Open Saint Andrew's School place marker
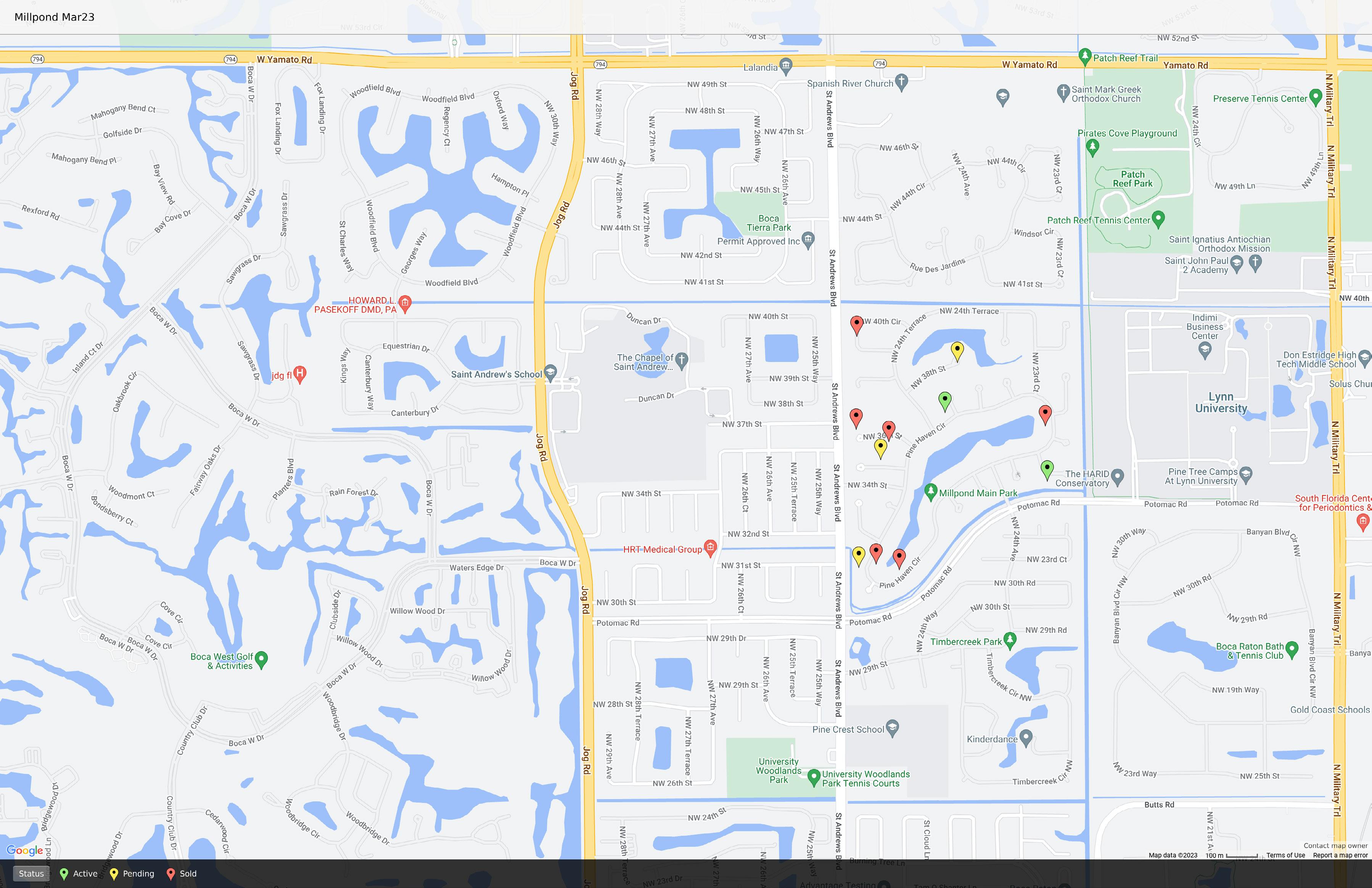The image size is (1372, 888). (x=550, y=373)
